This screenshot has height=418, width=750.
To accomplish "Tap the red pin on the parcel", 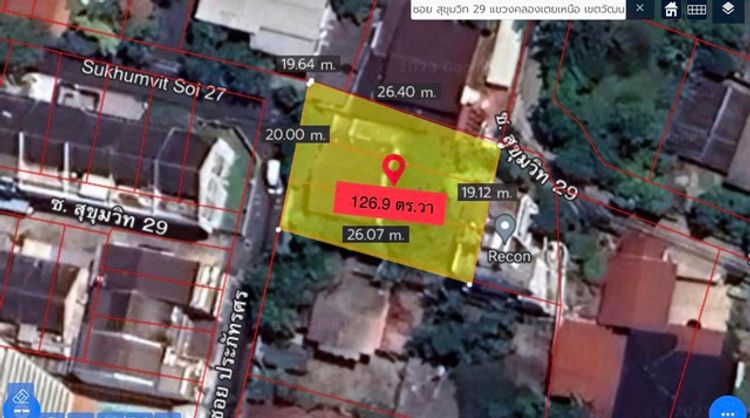I will pos(394,169).
